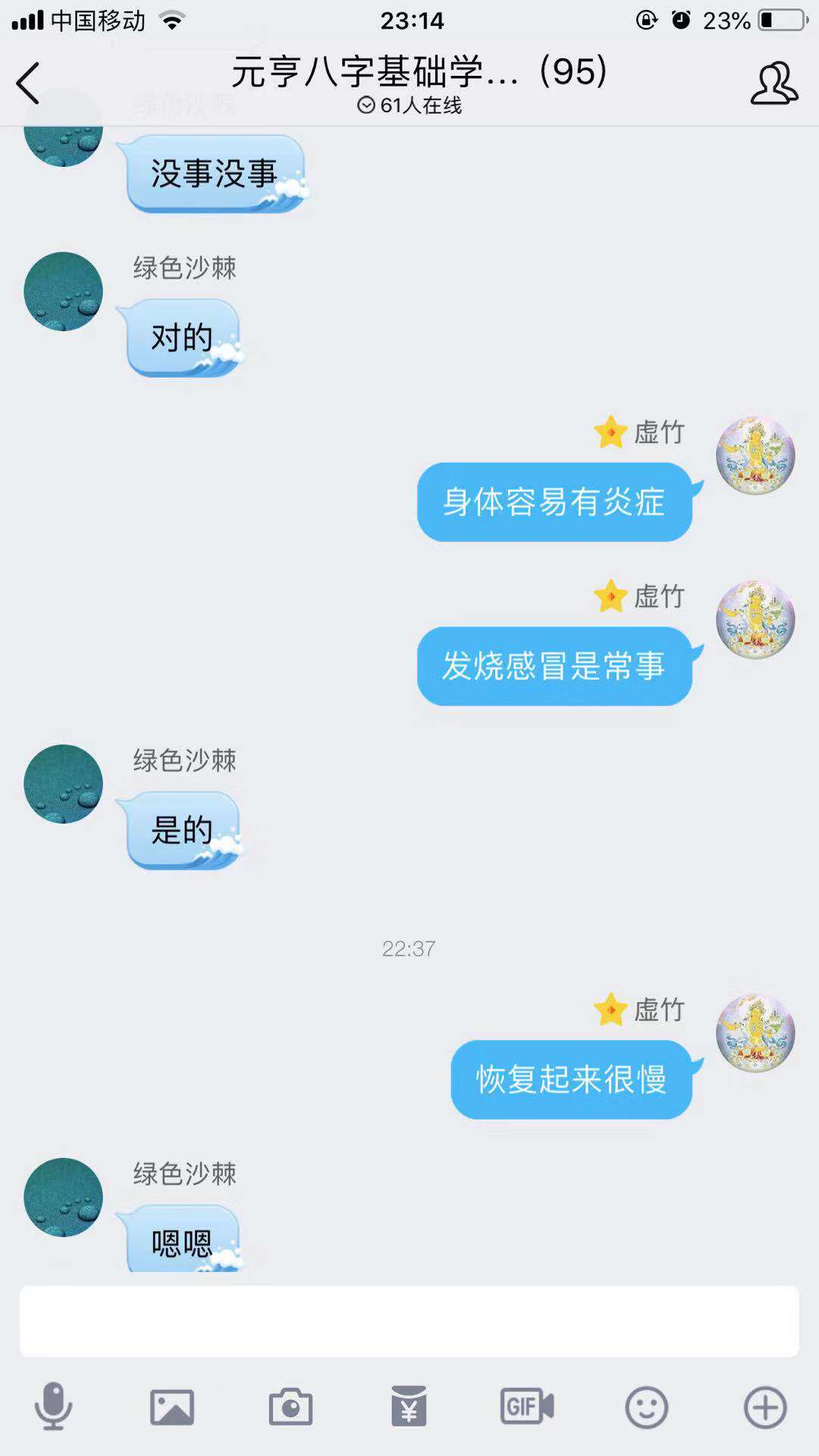Open 虚竹's avatar beside the 恢复起来很慢 message

pyautogui.click(x=755, y=1033)
